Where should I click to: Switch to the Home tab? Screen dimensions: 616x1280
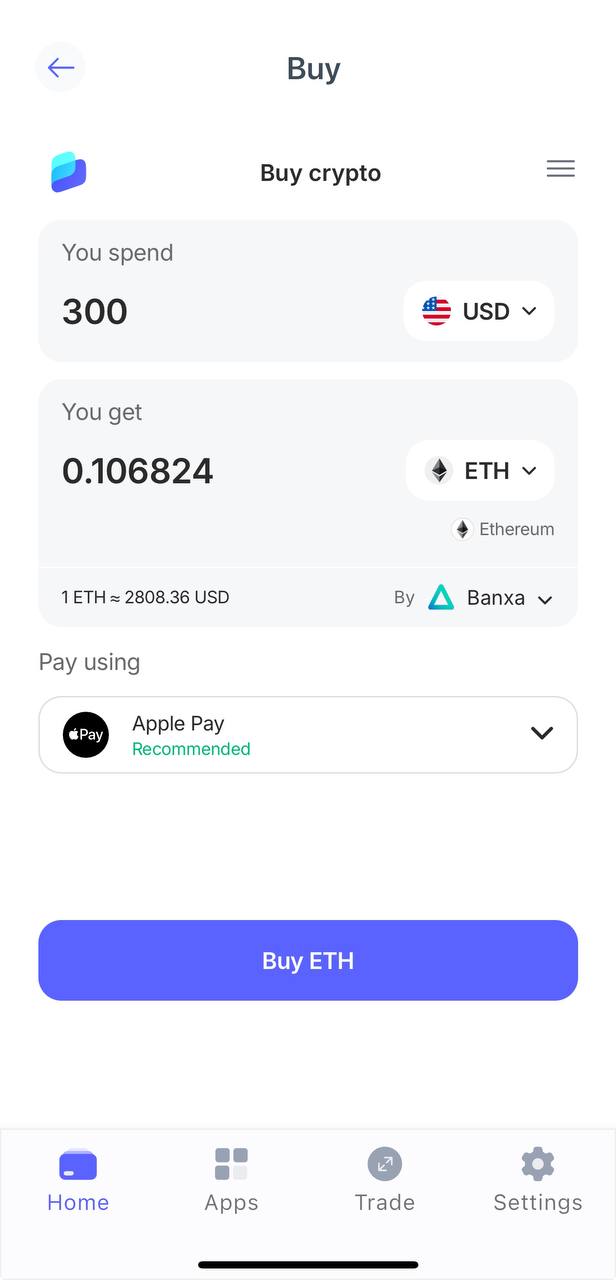pos(78,1180)
